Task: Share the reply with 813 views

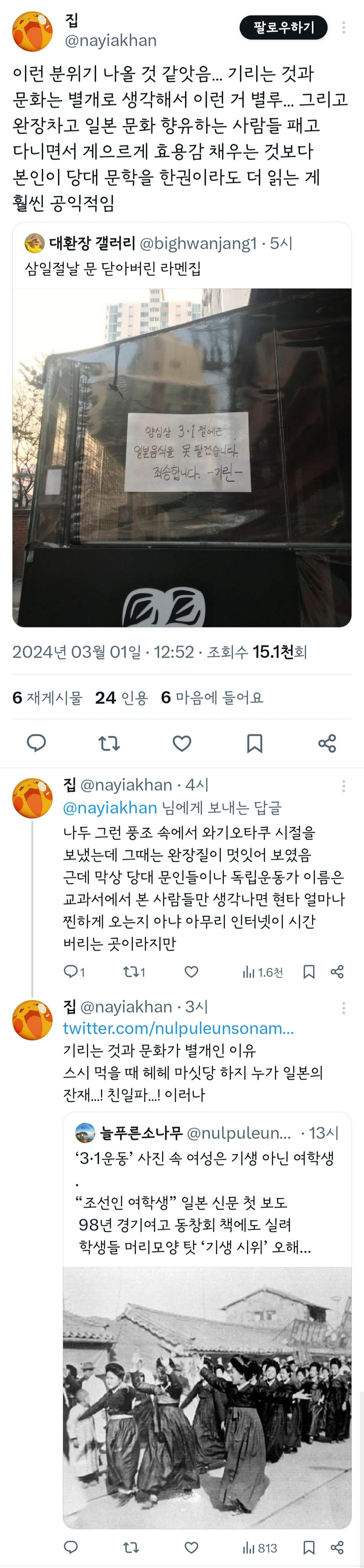Action: click(x=337, y=1547)
